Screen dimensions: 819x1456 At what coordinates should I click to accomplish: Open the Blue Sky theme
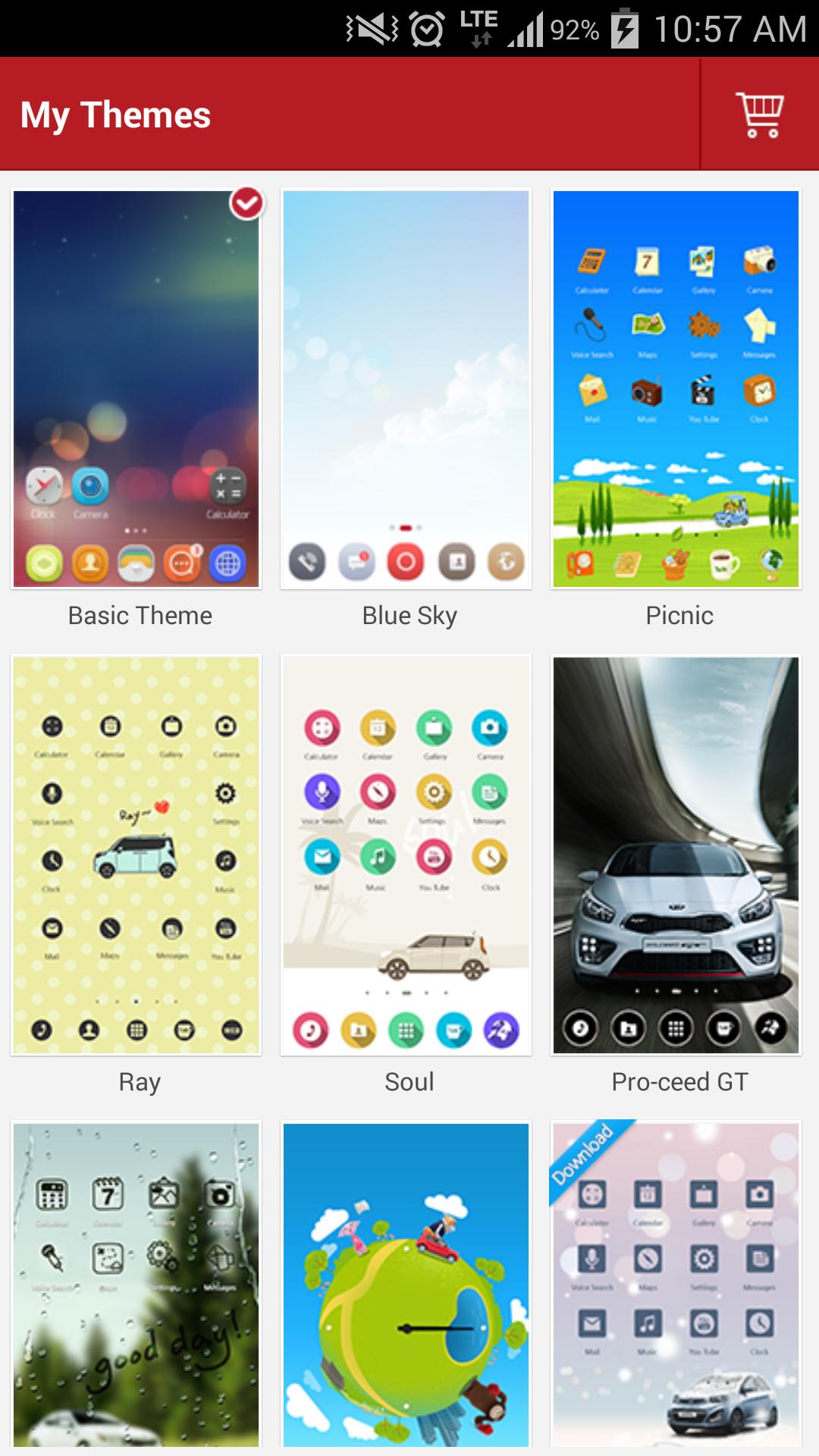pyautogui.click(x=406, y=389)
